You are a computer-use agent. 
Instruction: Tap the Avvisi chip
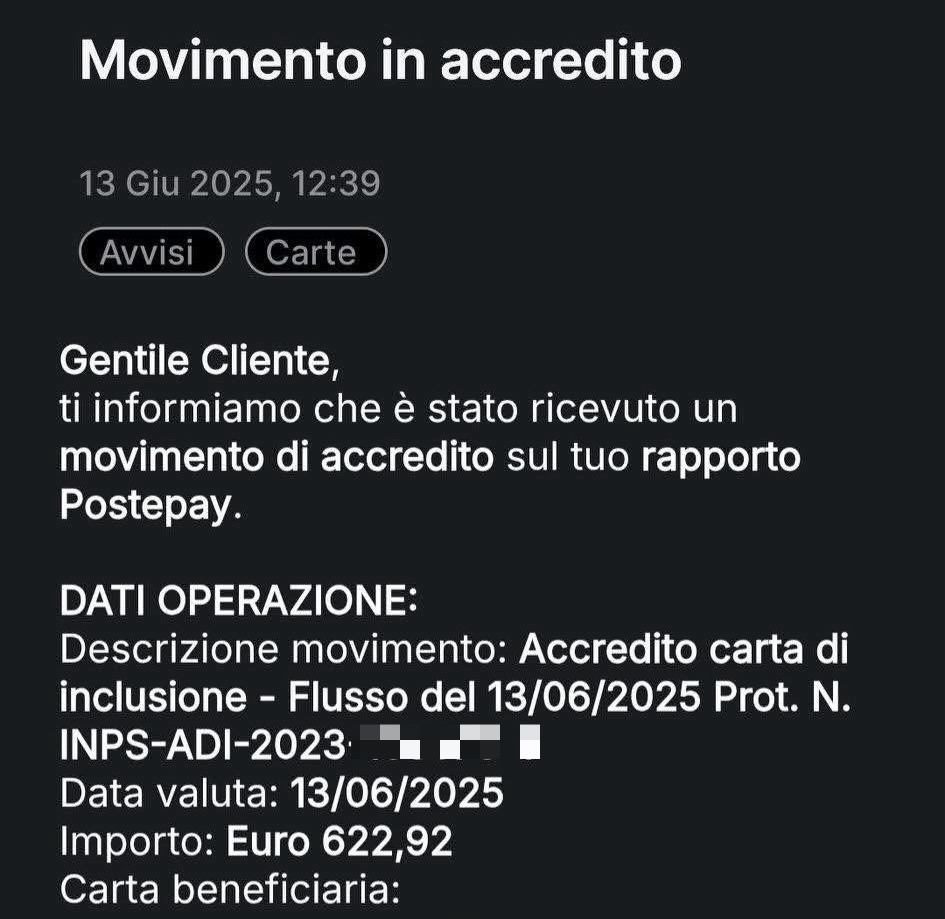[x=151, y=252]
